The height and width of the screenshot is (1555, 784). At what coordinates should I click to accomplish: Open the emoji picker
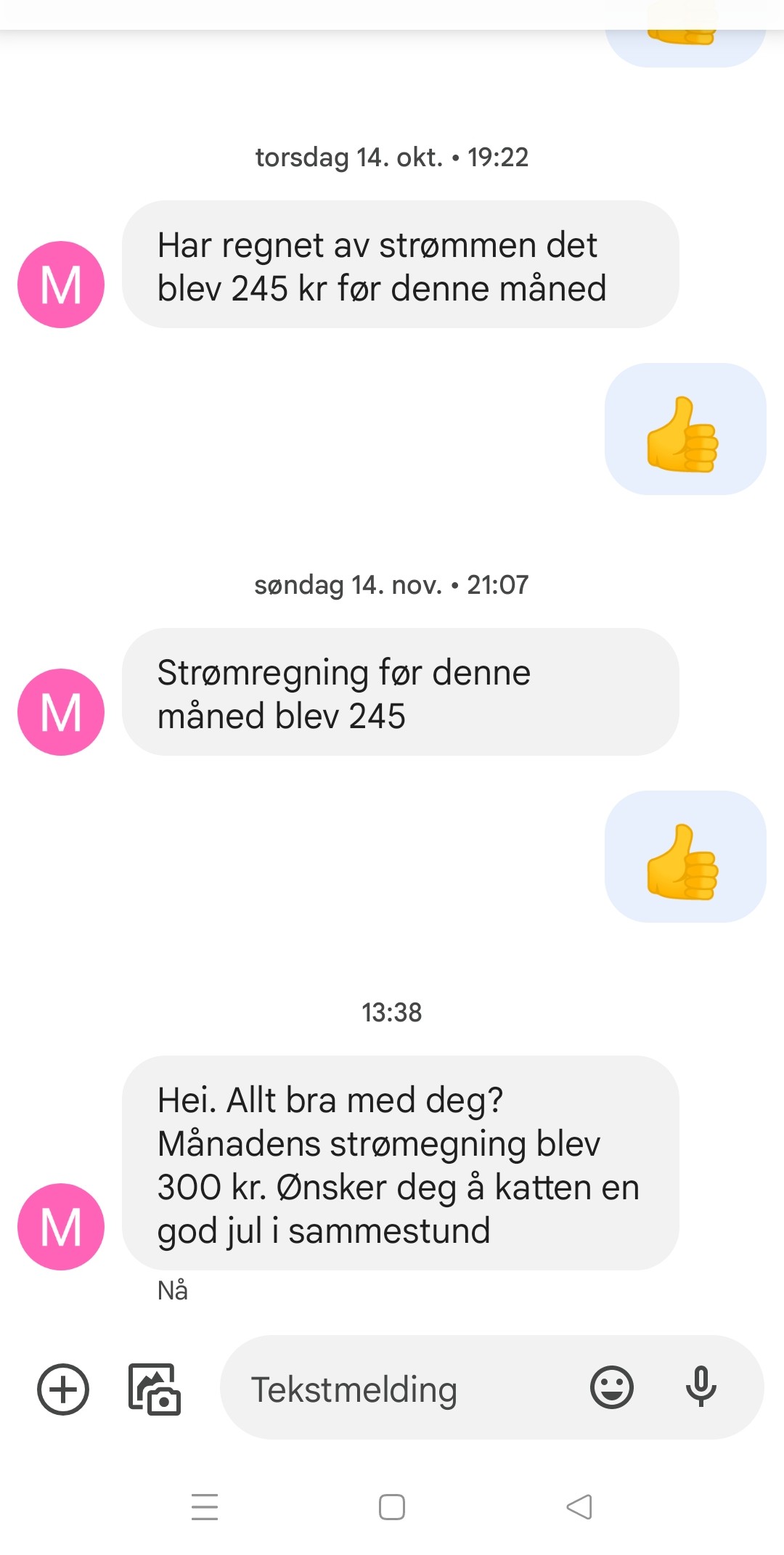(612, 1387)
